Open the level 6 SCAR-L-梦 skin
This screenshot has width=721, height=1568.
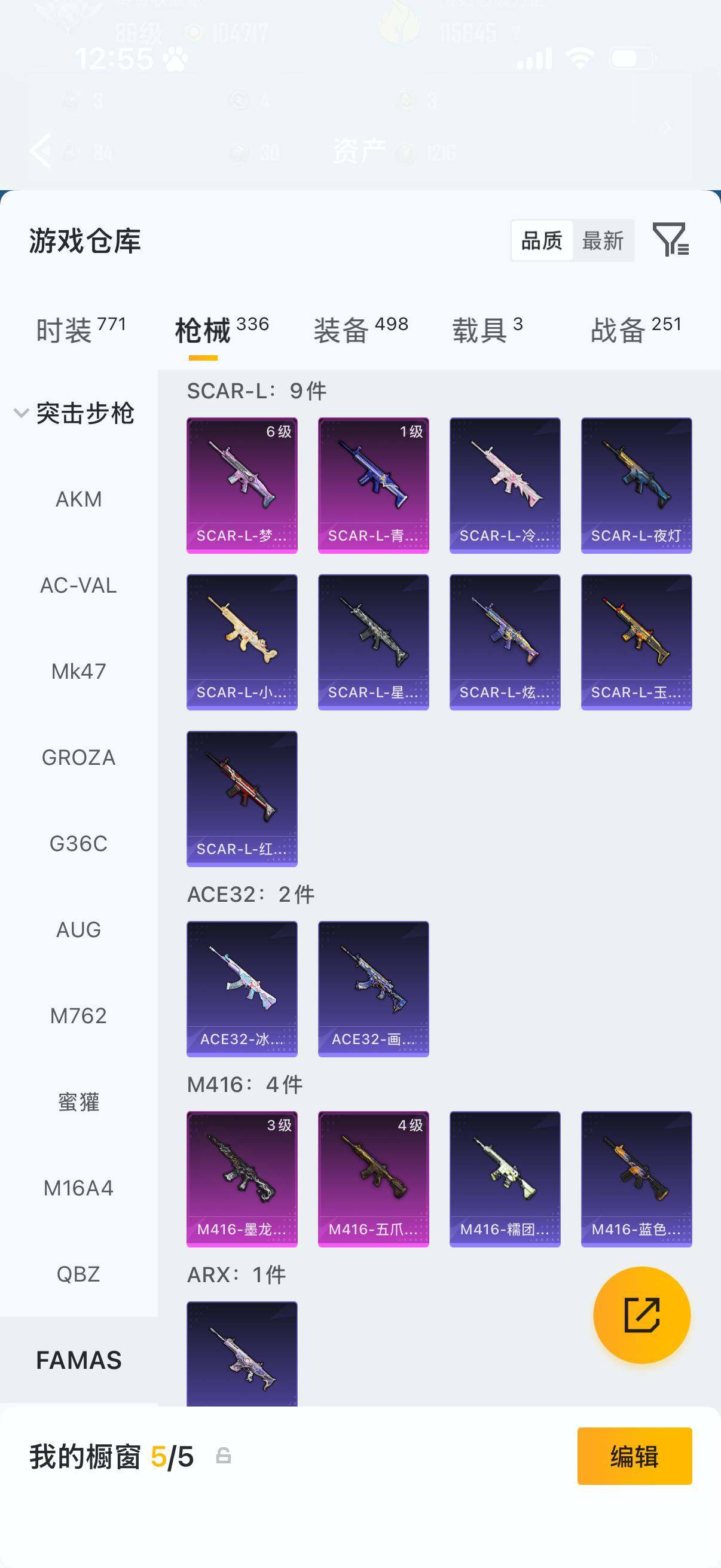[x=242, y=484]
